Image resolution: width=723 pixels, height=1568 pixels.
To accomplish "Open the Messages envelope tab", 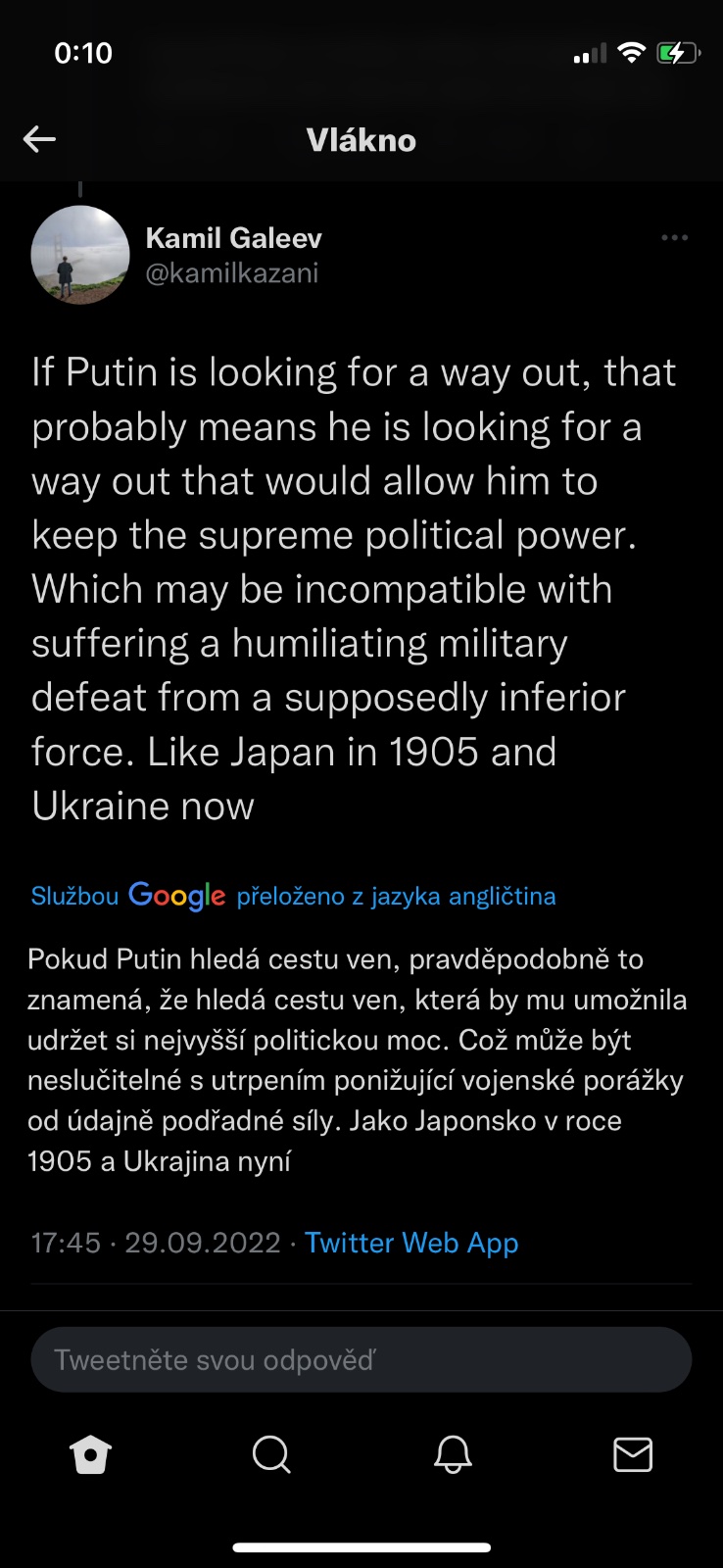I will pos(633,1455).
